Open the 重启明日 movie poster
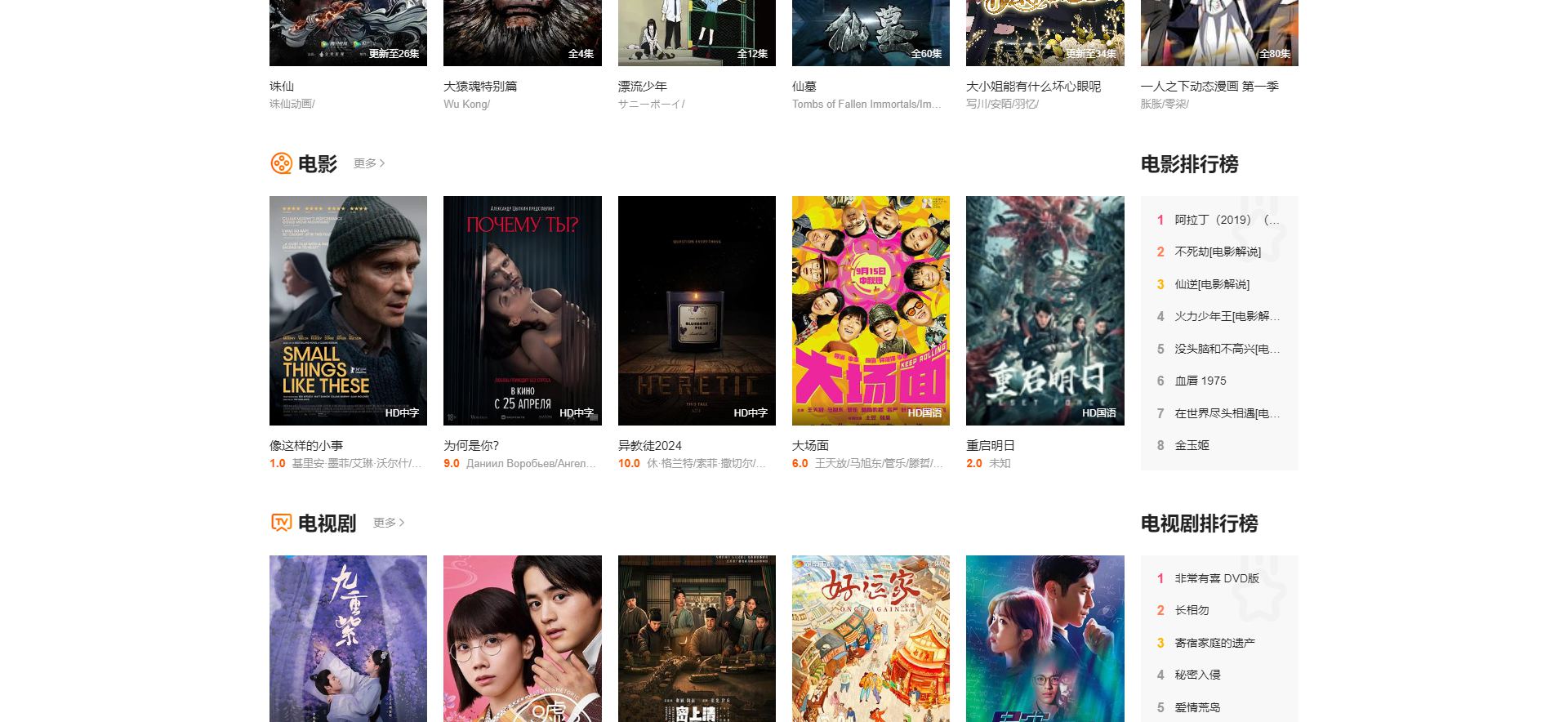Image resolution: width=1568 pixels, height=722 pixels. coord(1045,310)
